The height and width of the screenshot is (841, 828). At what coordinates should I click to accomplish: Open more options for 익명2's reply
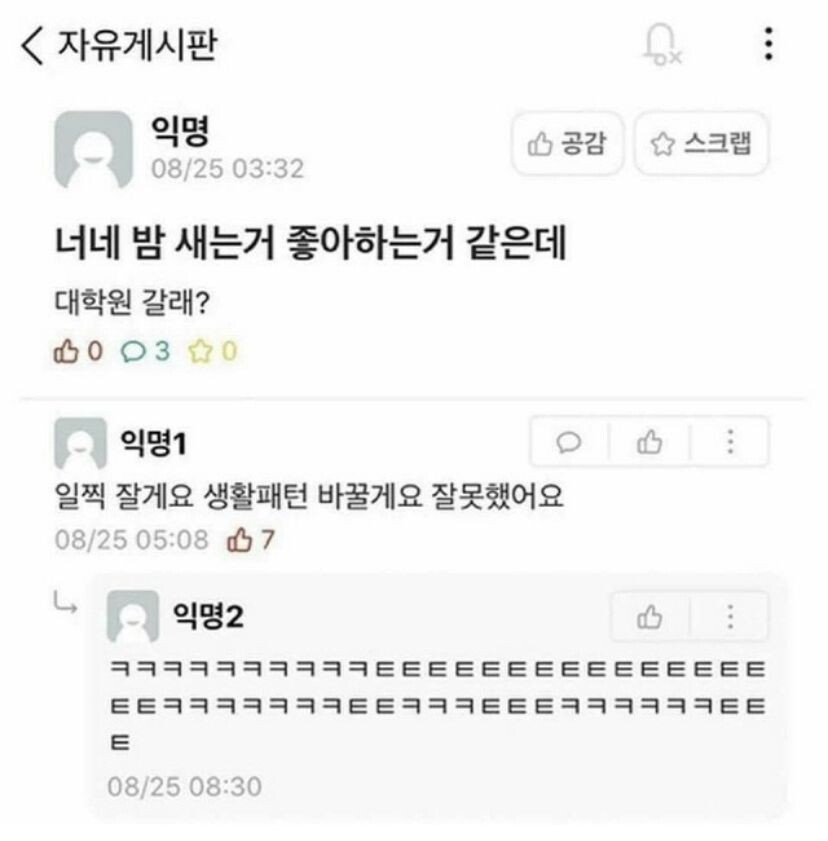coord(730,617)
